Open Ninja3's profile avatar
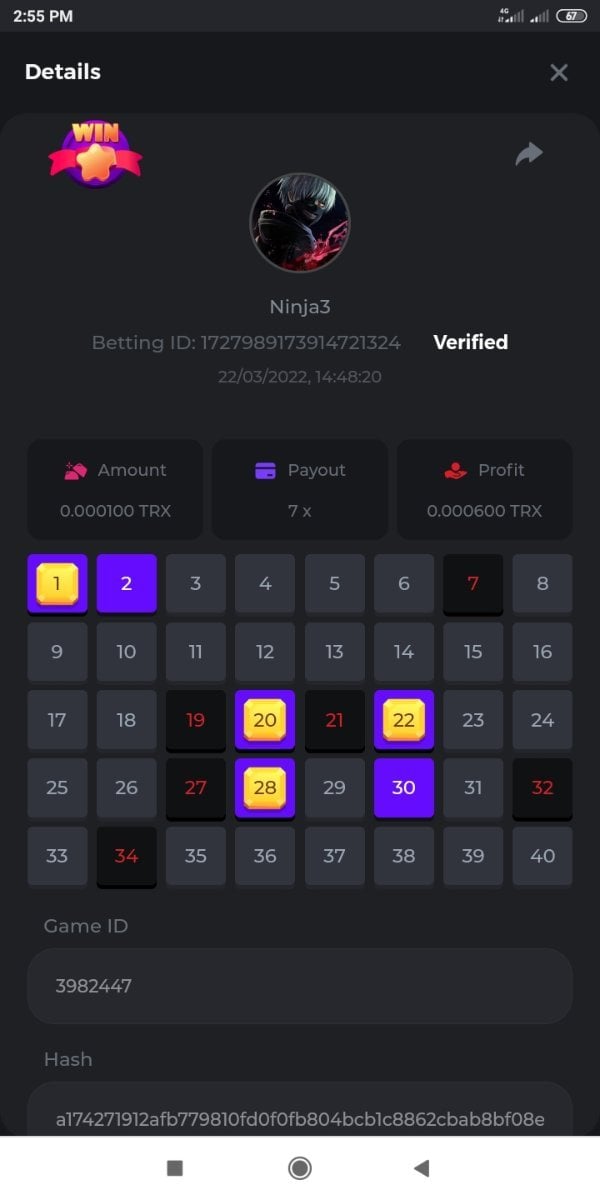Screen dimensions: 600x1200 [299, 223]
